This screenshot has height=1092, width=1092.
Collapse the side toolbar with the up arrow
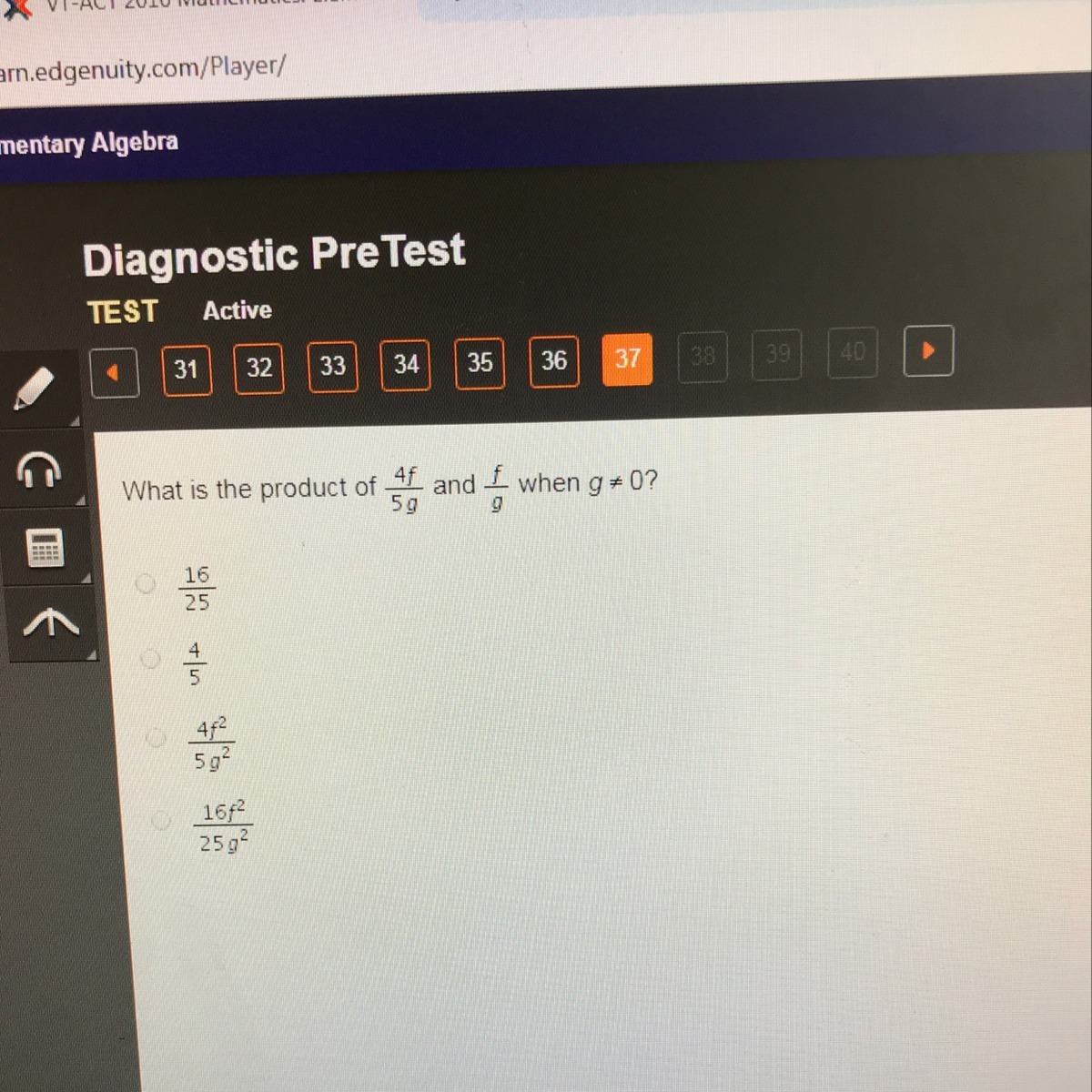[49, 623]
